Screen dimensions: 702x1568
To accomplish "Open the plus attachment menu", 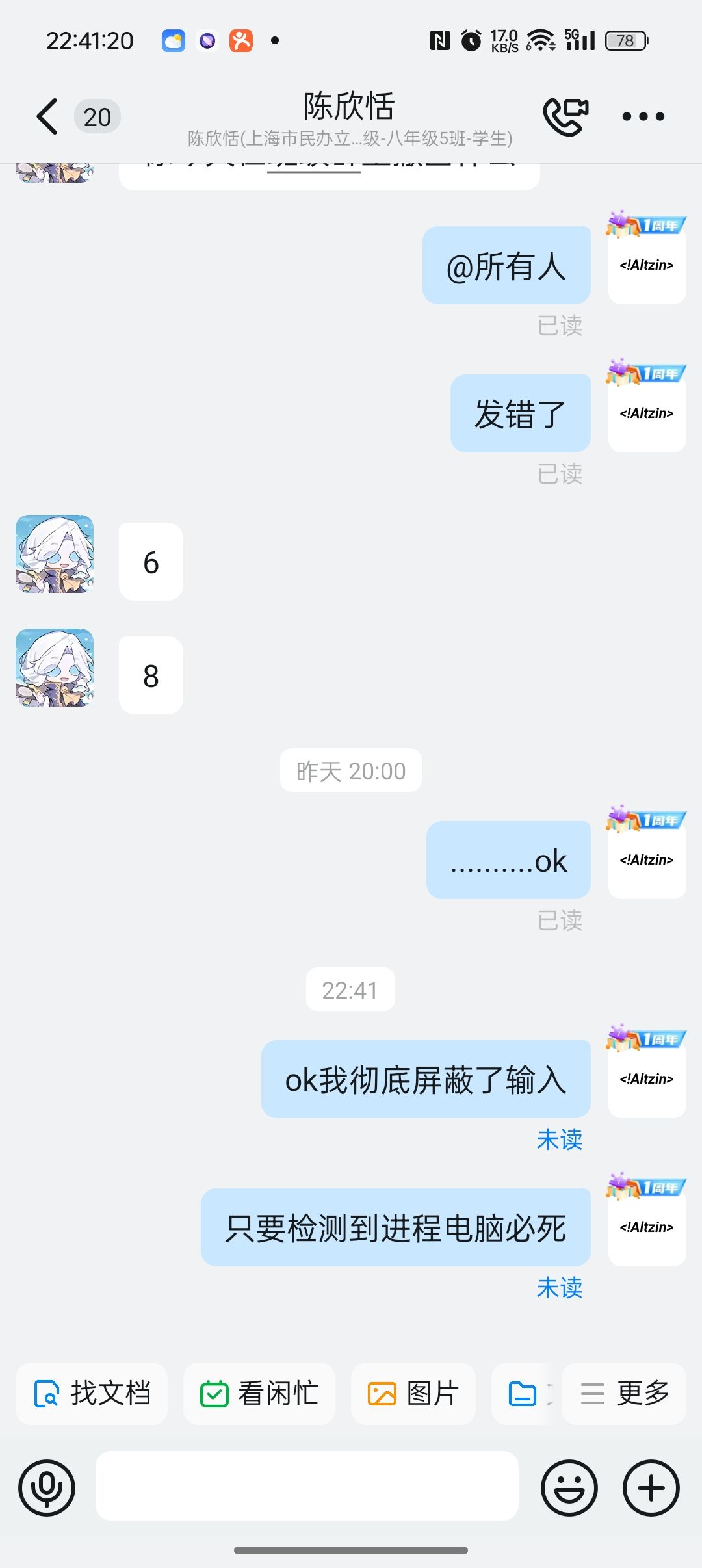I will tap(651, 1488).
